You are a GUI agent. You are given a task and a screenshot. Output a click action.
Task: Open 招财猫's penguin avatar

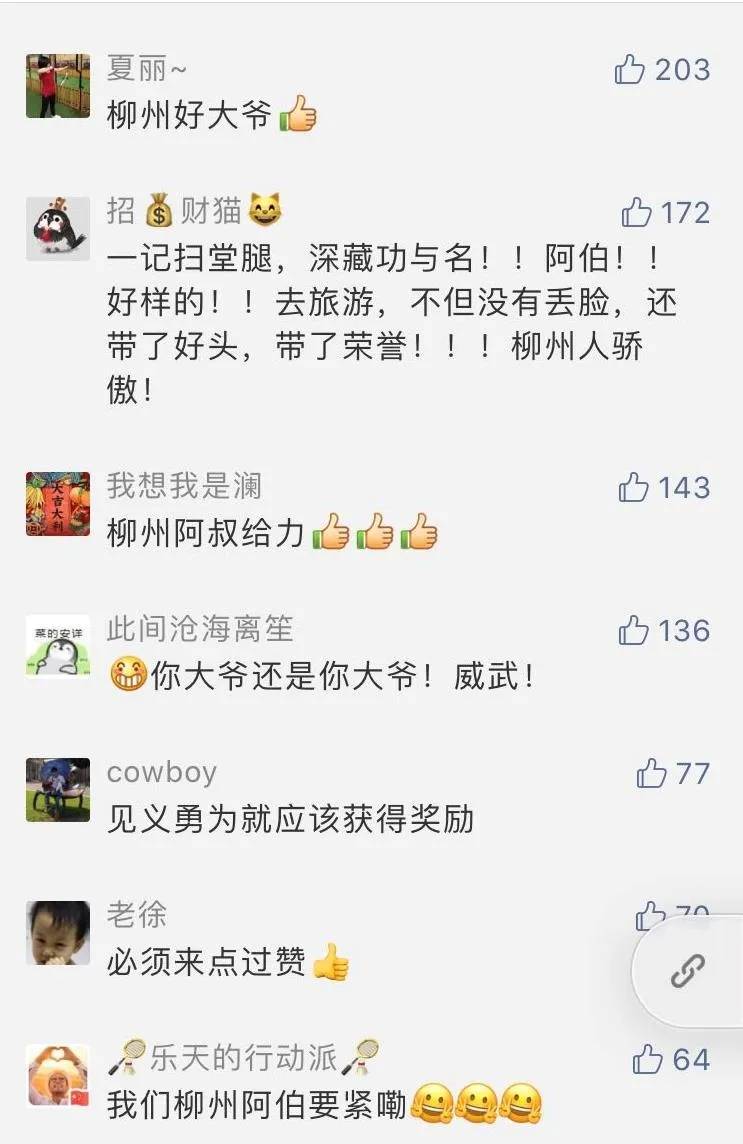coord(57,228)
